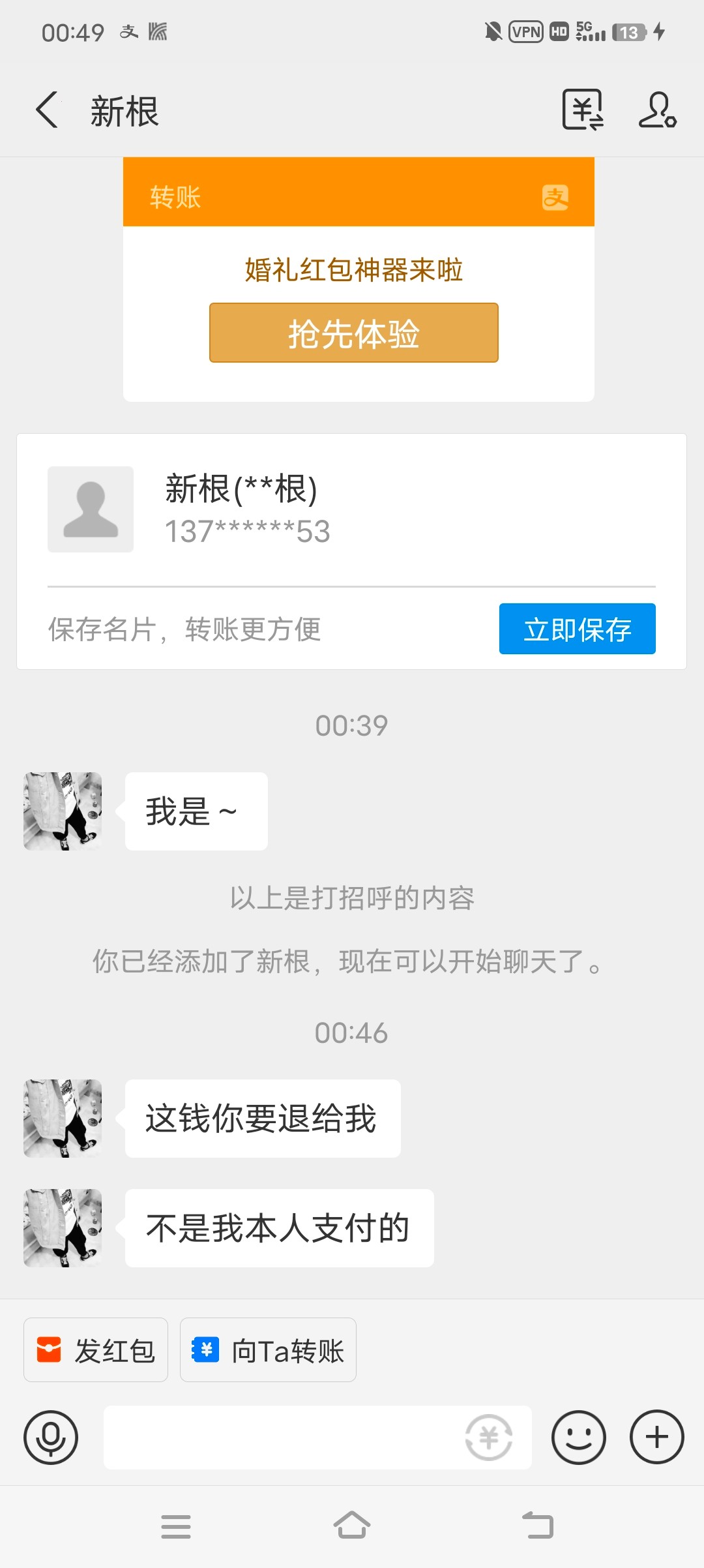Open the transfer records icon at top right
This screenshot has width=704, height=1568.
pyautogui.click(x=582, y=110)
